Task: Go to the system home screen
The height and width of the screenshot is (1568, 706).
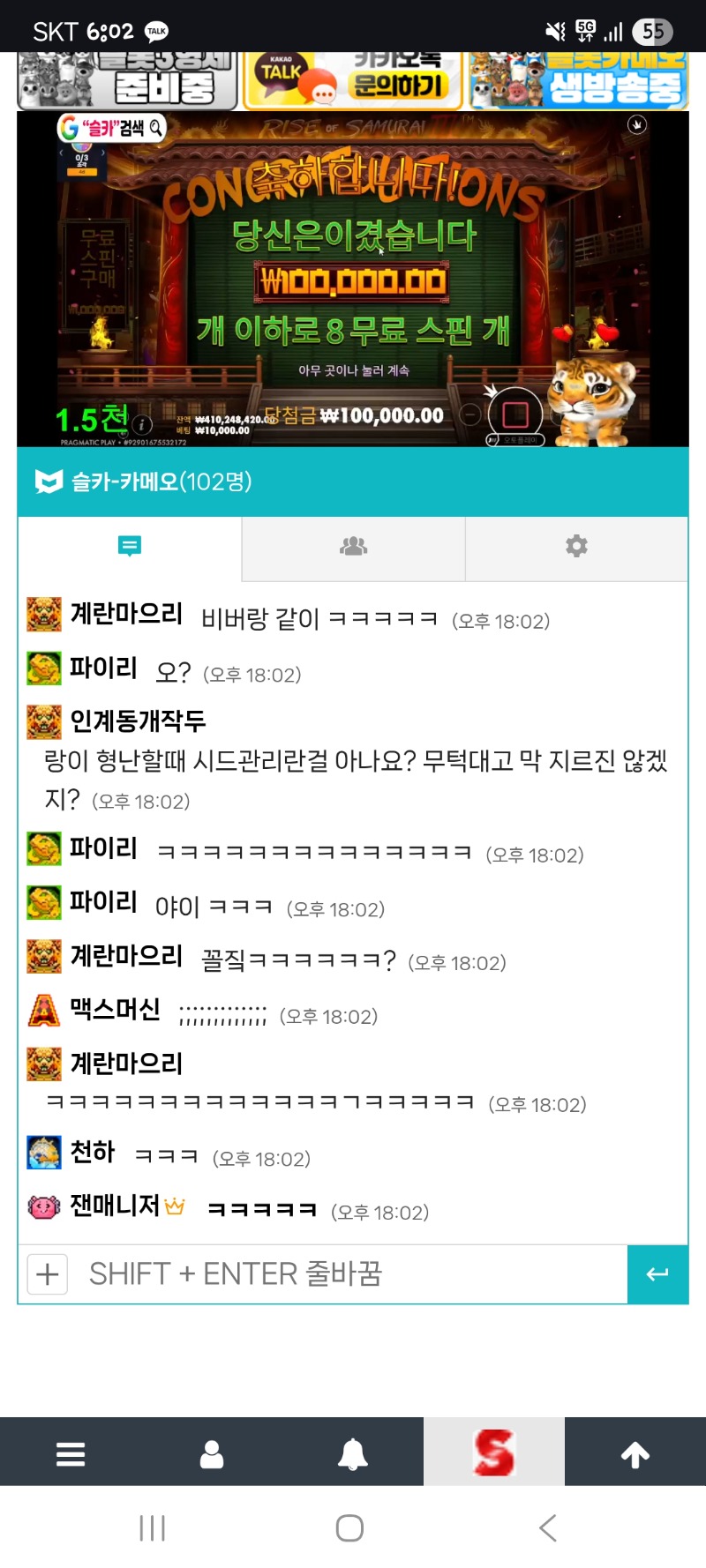Action: coord(350,1528)
